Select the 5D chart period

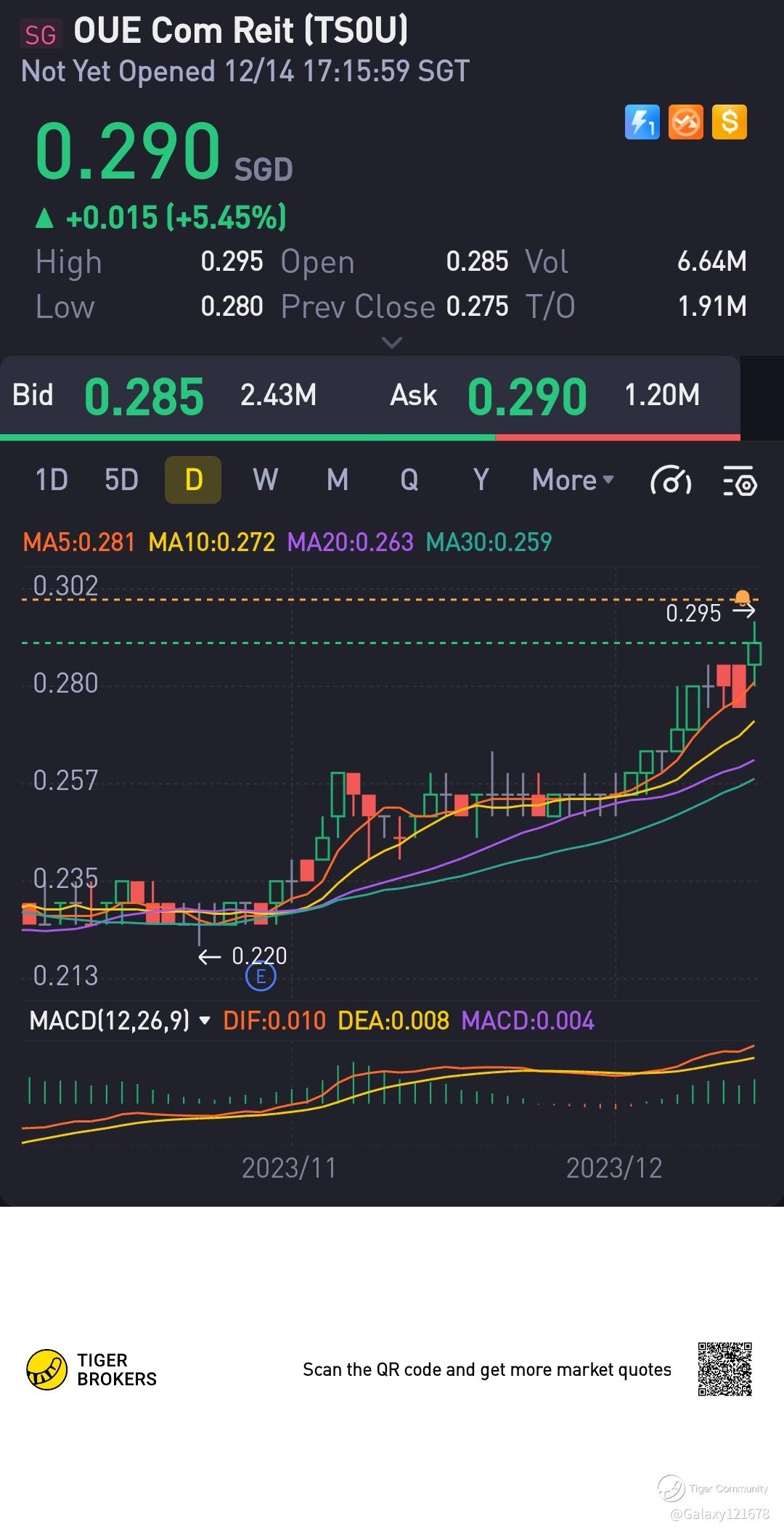pos(121,480)
